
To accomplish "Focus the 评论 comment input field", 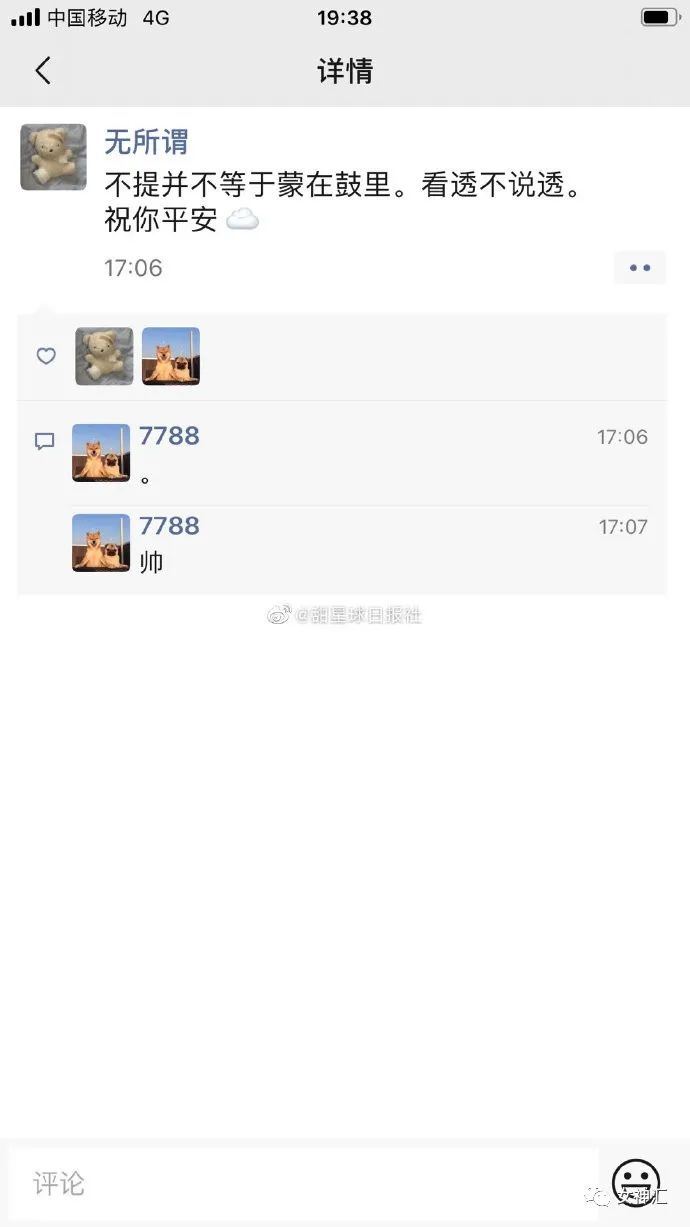I will click(x=300, y=1184).
